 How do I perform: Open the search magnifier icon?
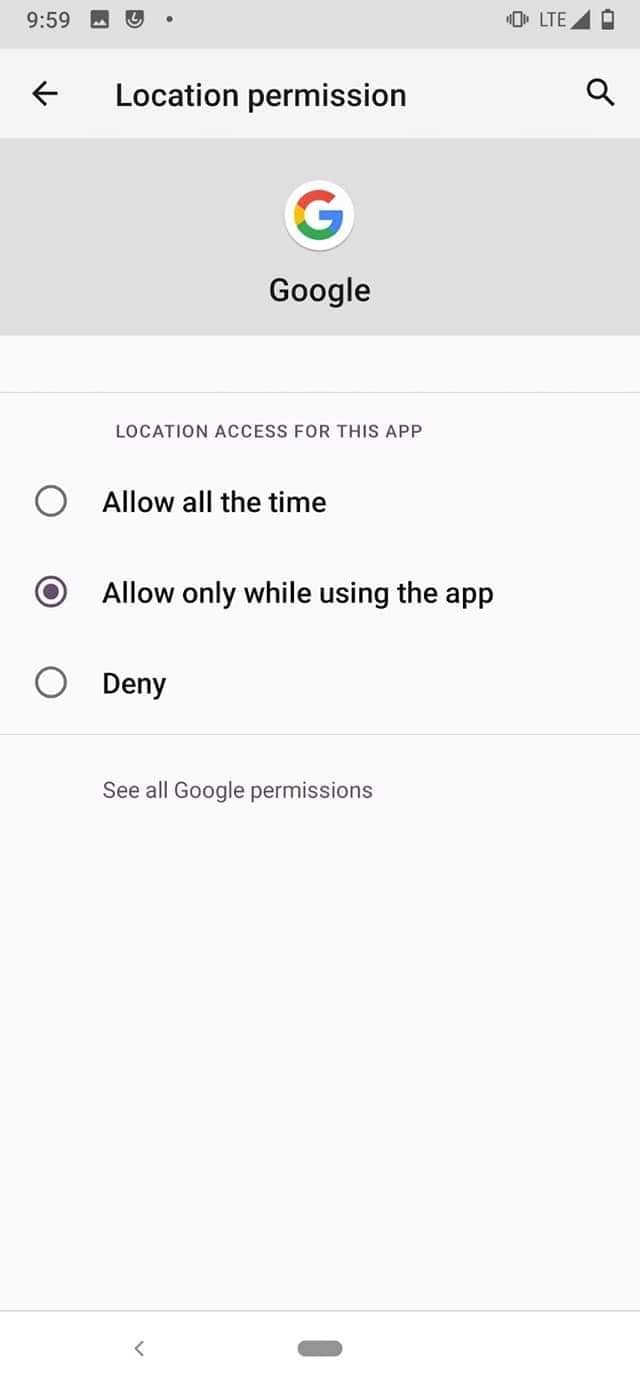[599, 93]
